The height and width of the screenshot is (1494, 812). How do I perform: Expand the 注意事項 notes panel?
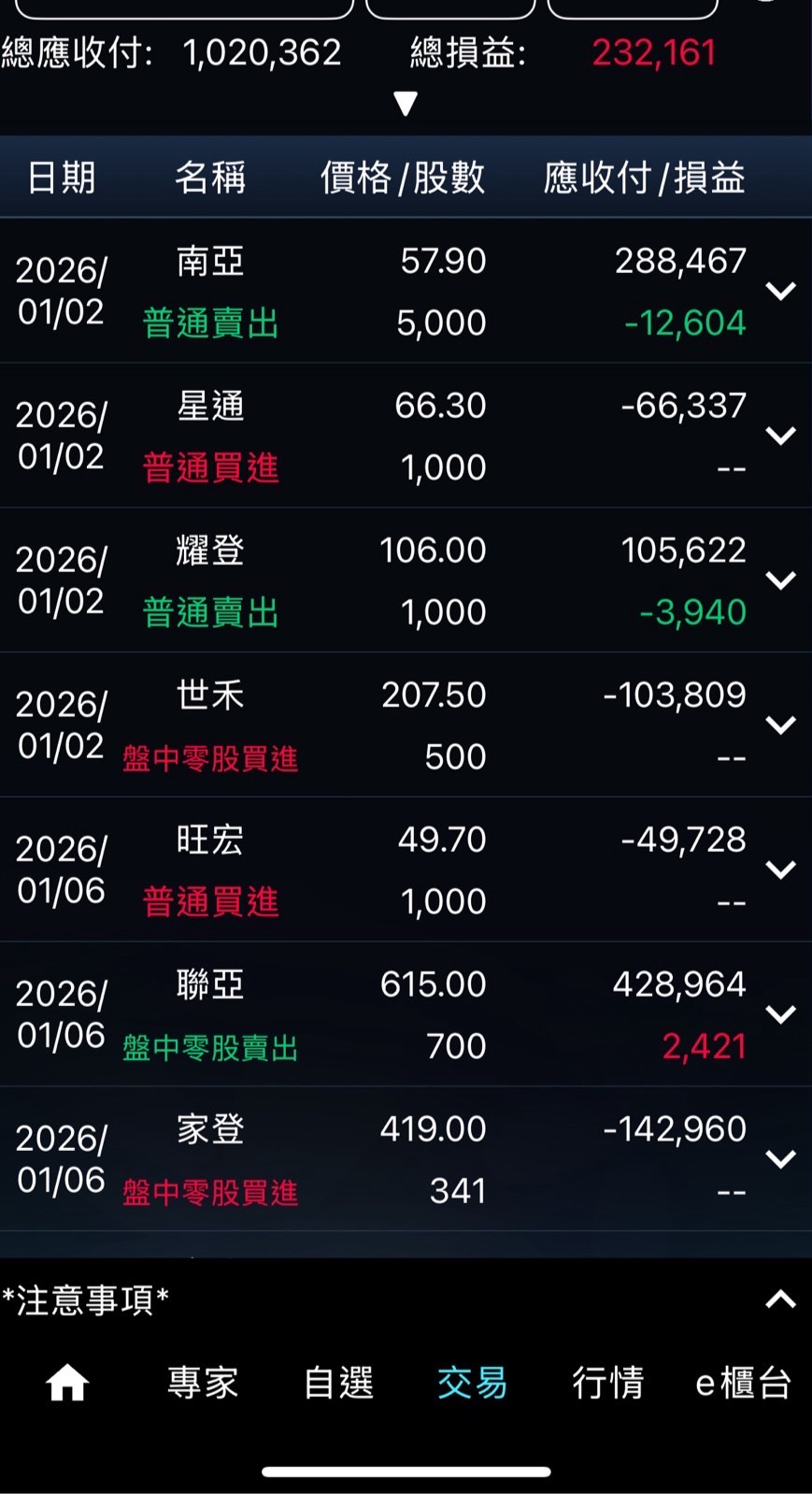pyautogui.click(x=780, y=1300)
